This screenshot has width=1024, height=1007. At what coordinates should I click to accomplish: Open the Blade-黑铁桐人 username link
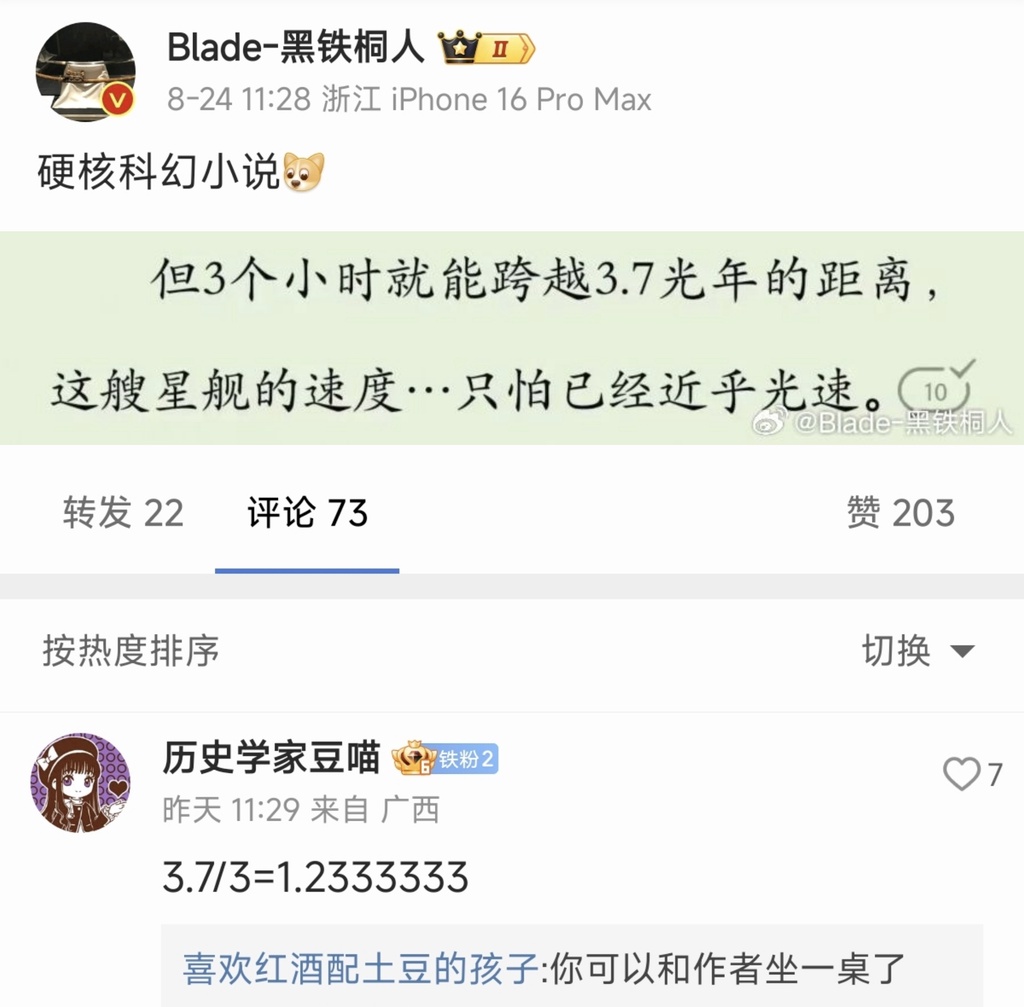pos(296,48)
